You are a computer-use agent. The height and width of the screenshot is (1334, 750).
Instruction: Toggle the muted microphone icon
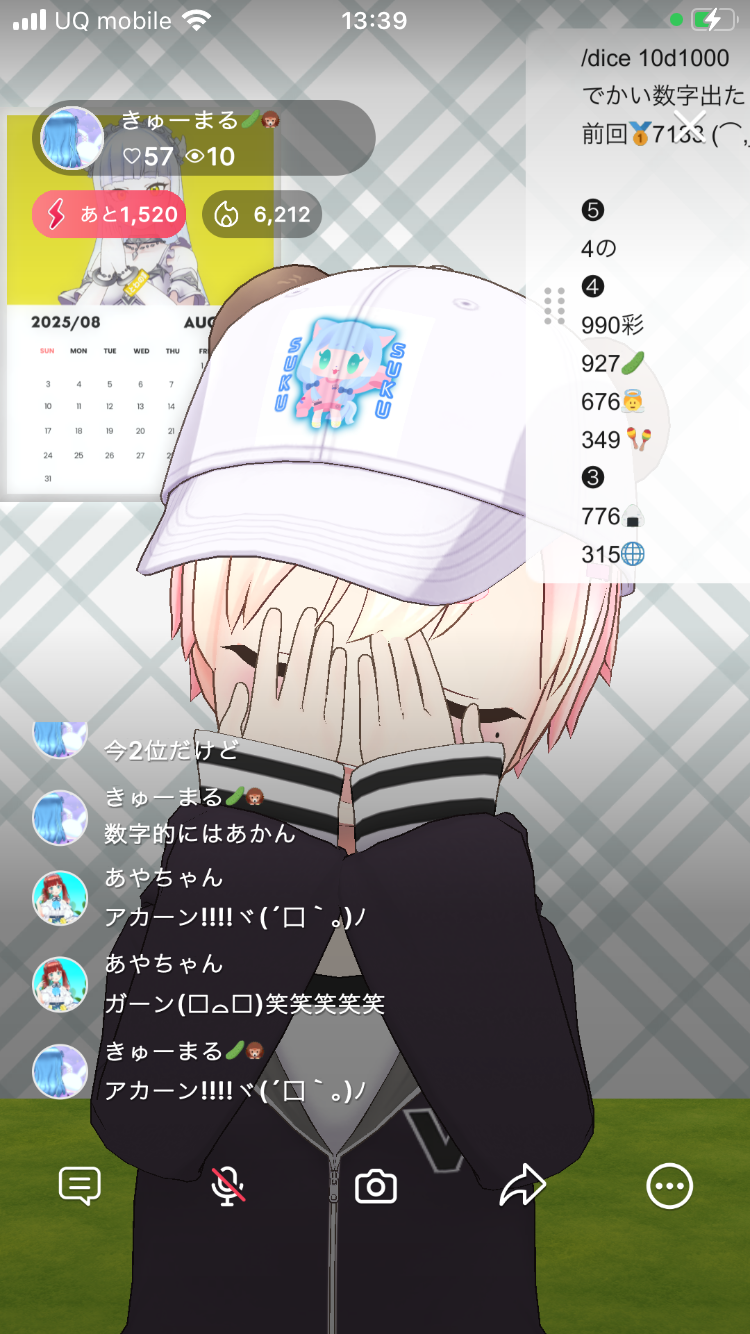click(229, 1186)
